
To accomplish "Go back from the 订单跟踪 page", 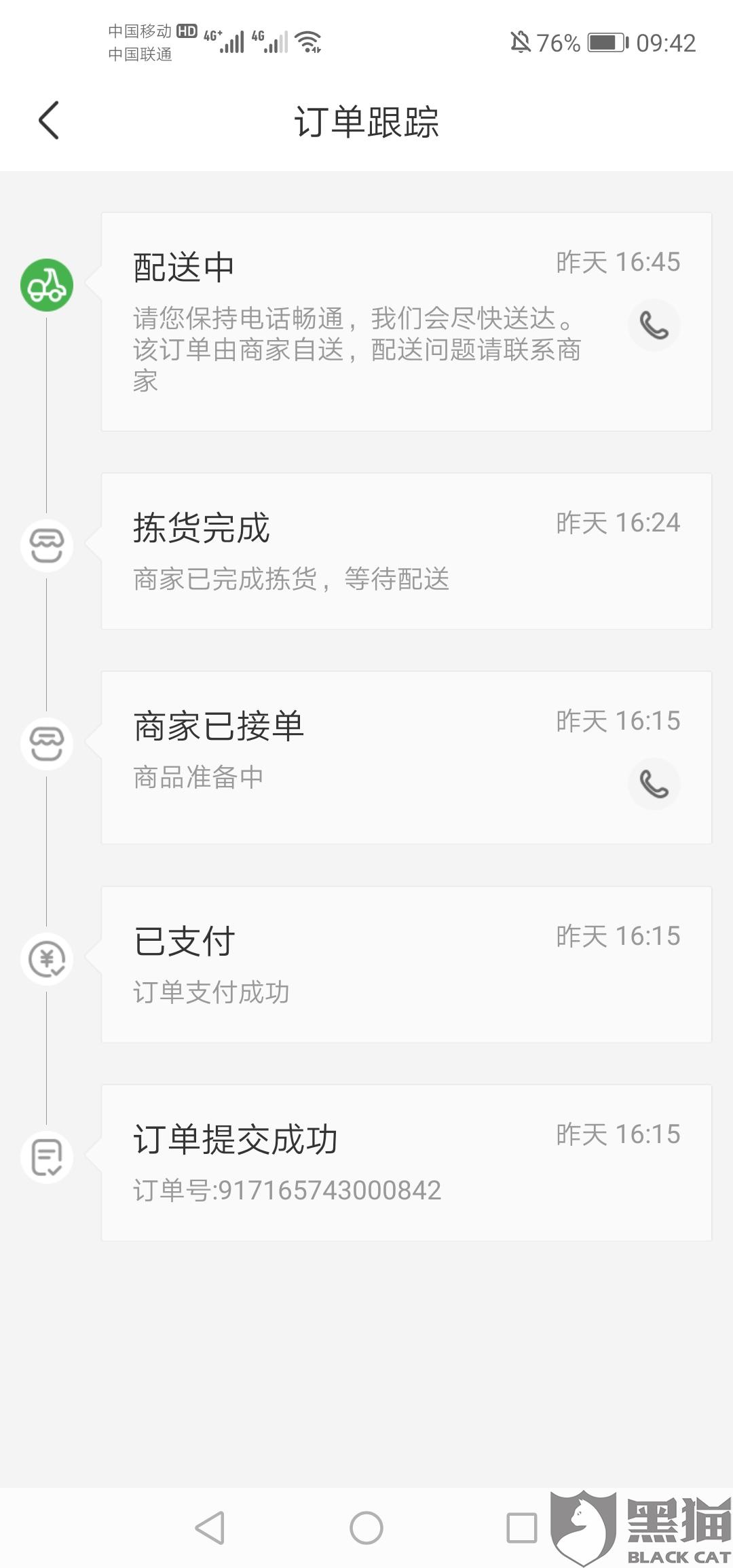I will coord(49,121).
